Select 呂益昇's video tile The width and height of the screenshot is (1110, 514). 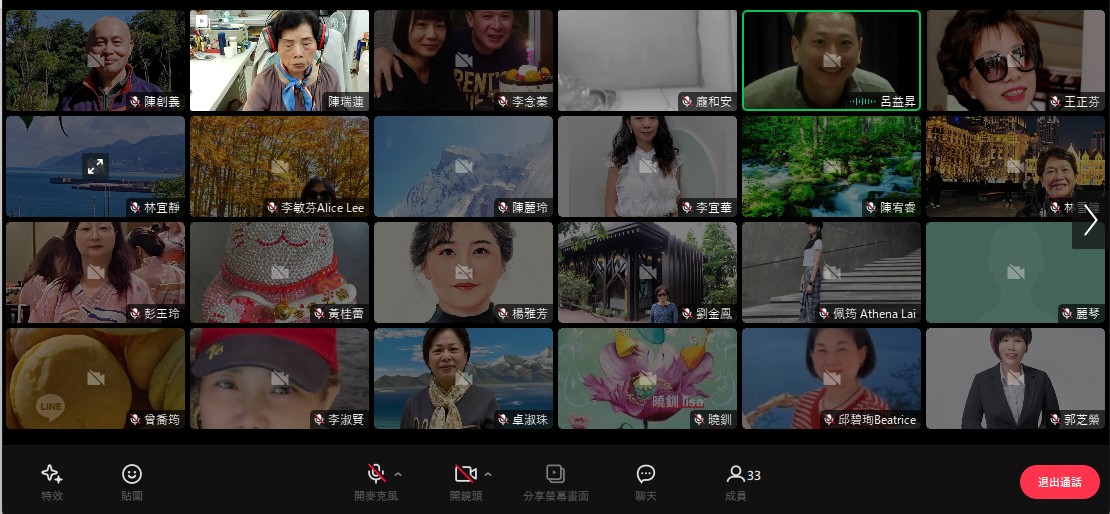831,60
